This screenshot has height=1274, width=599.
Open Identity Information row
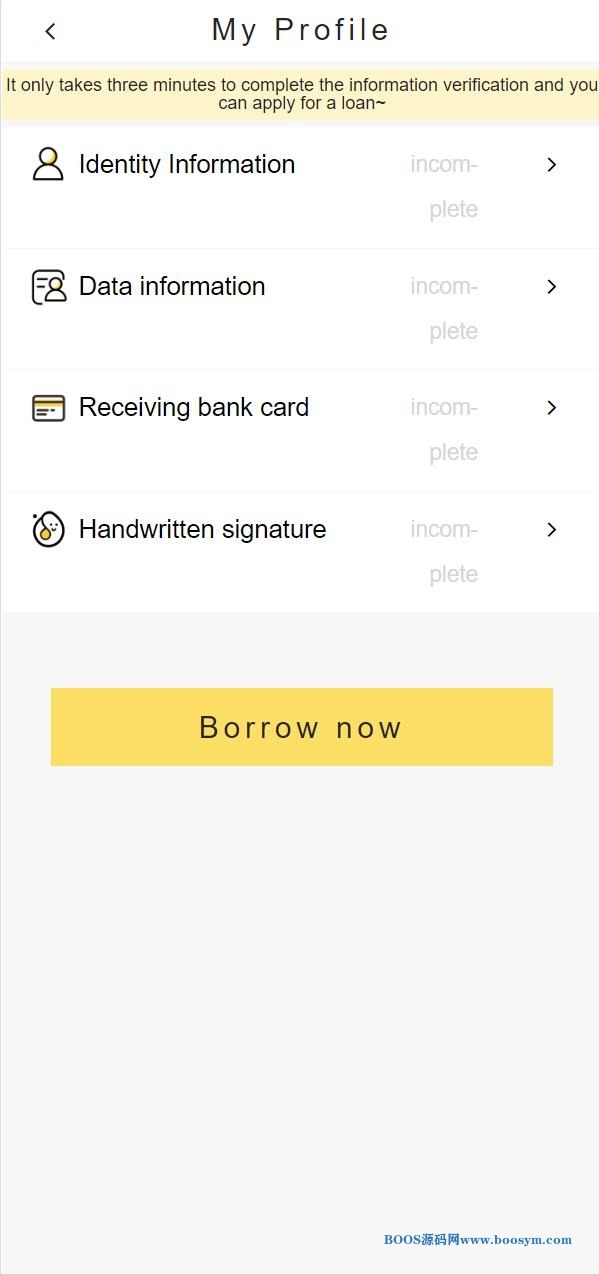coord(300,187)
